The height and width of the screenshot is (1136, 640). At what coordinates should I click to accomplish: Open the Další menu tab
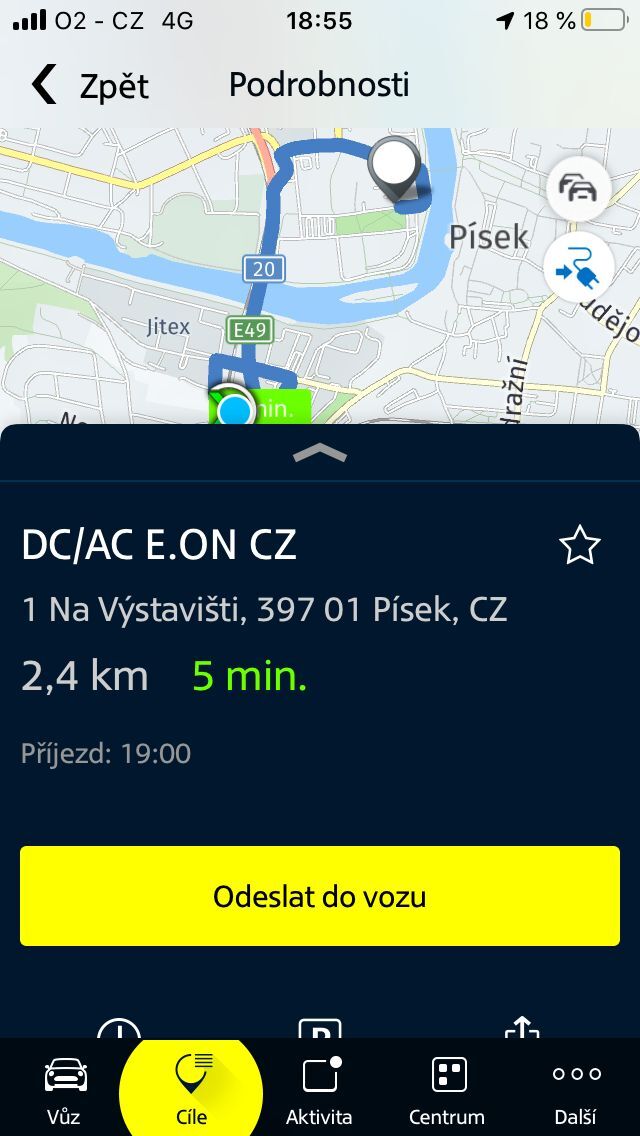(x=576, y=1089)
